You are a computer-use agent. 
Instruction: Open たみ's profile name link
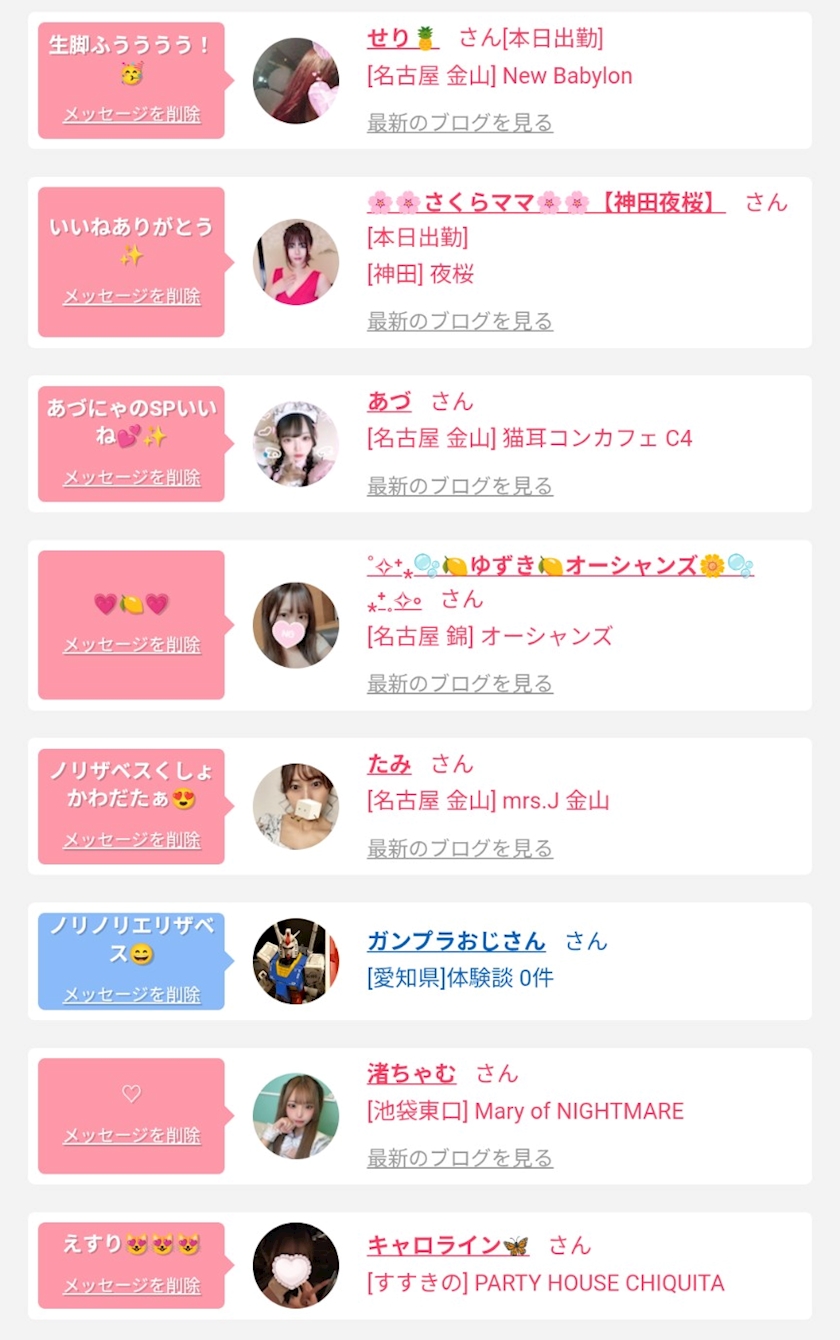[389, 765]
